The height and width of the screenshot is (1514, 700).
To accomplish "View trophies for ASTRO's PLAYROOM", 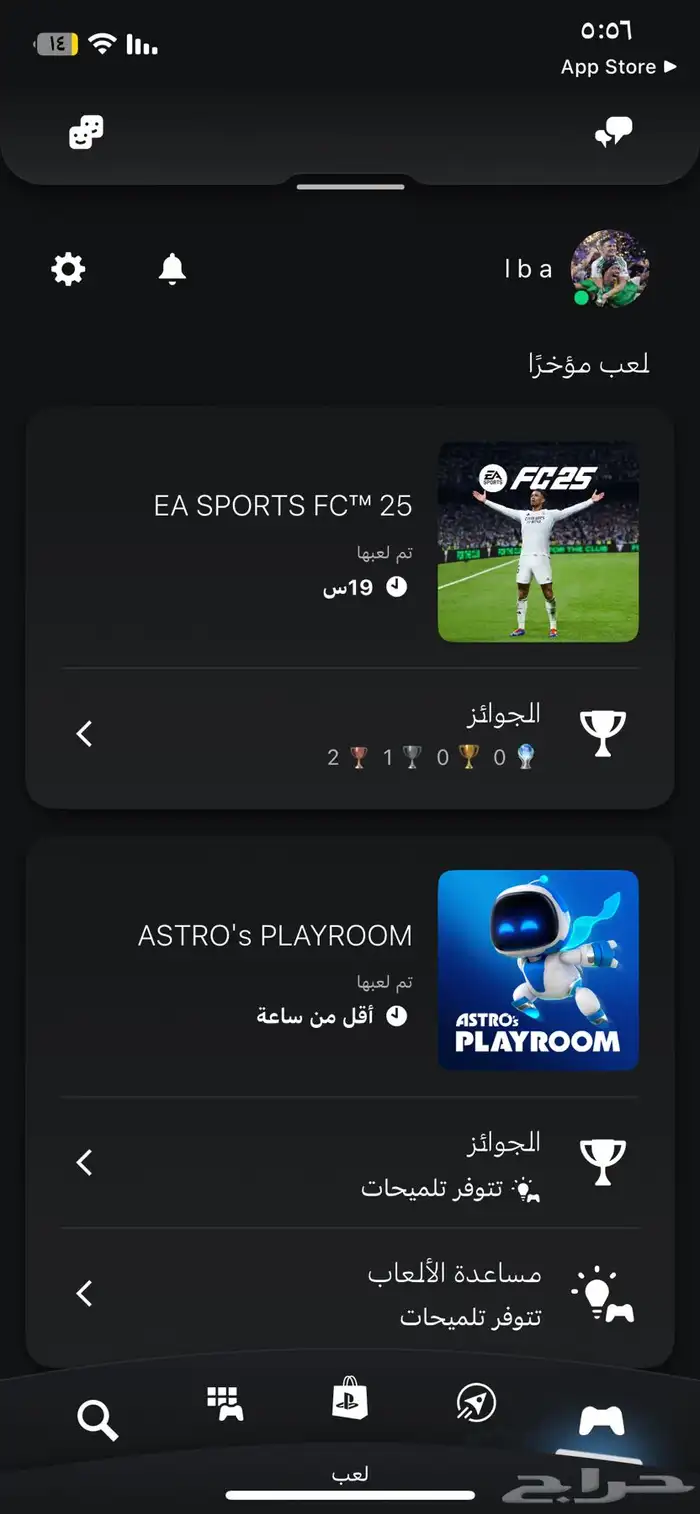I will click(350, 1162).
